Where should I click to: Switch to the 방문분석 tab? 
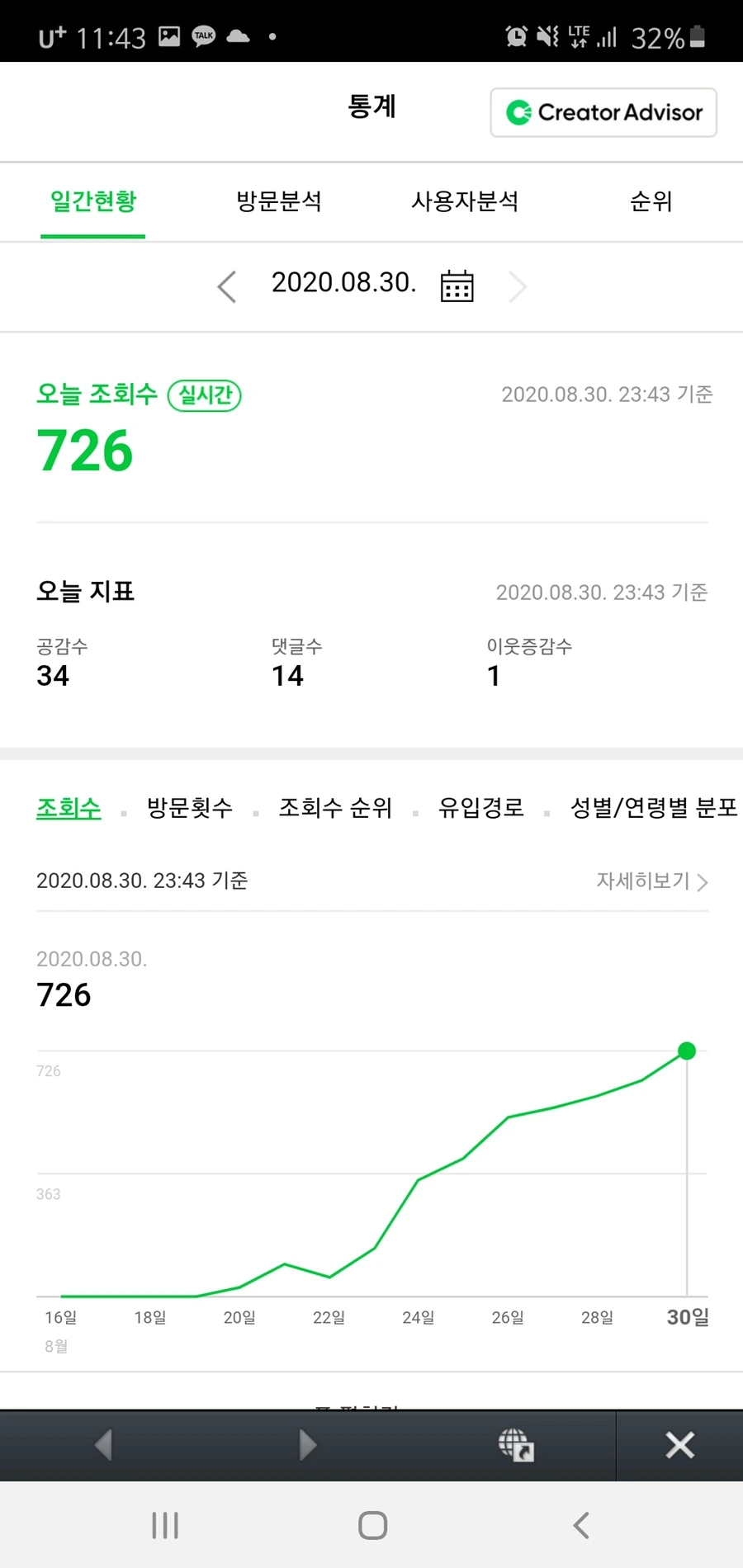pyautogui.click(x=279, y=201)
